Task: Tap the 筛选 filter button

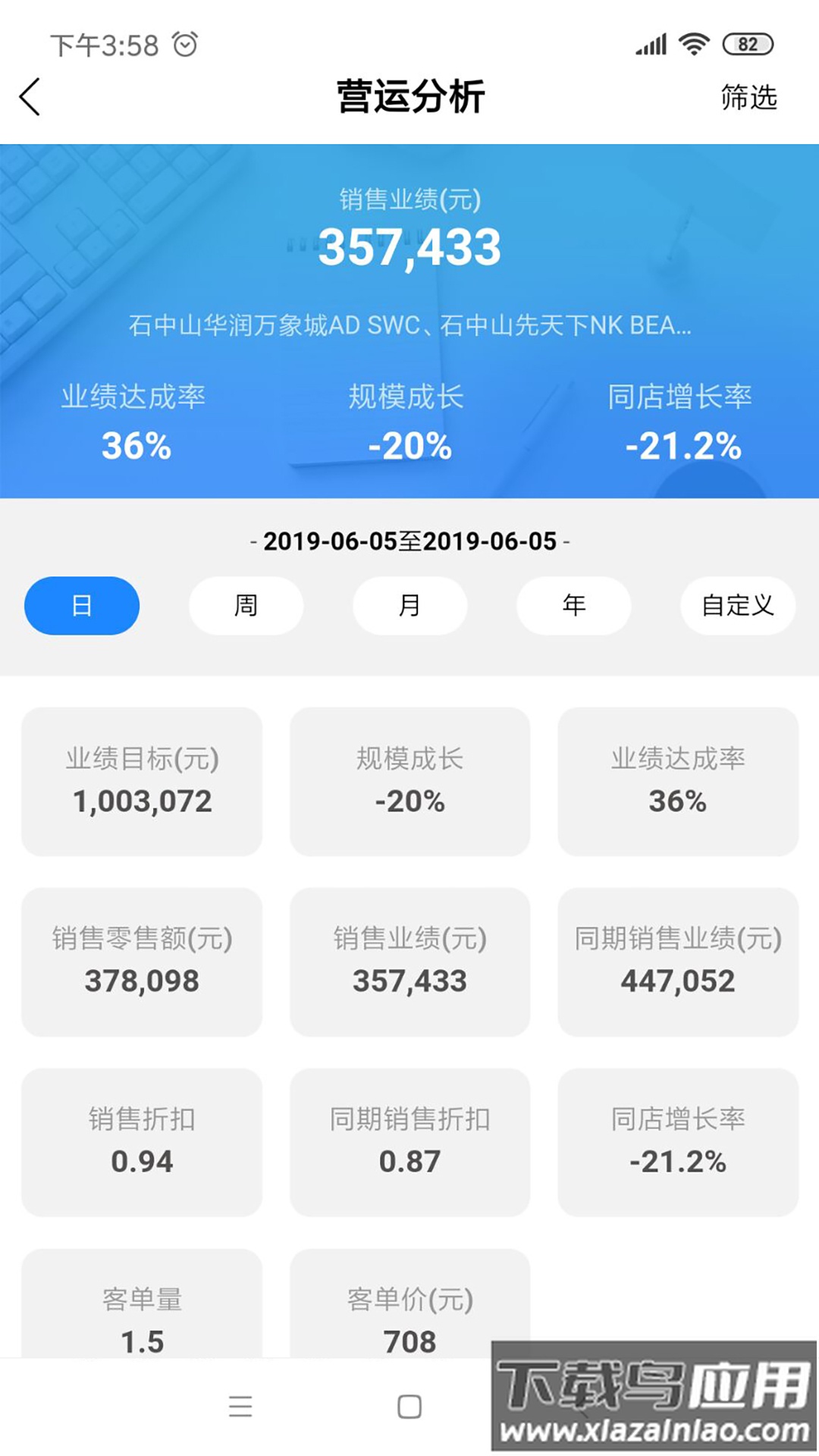Action: point(748,99)
